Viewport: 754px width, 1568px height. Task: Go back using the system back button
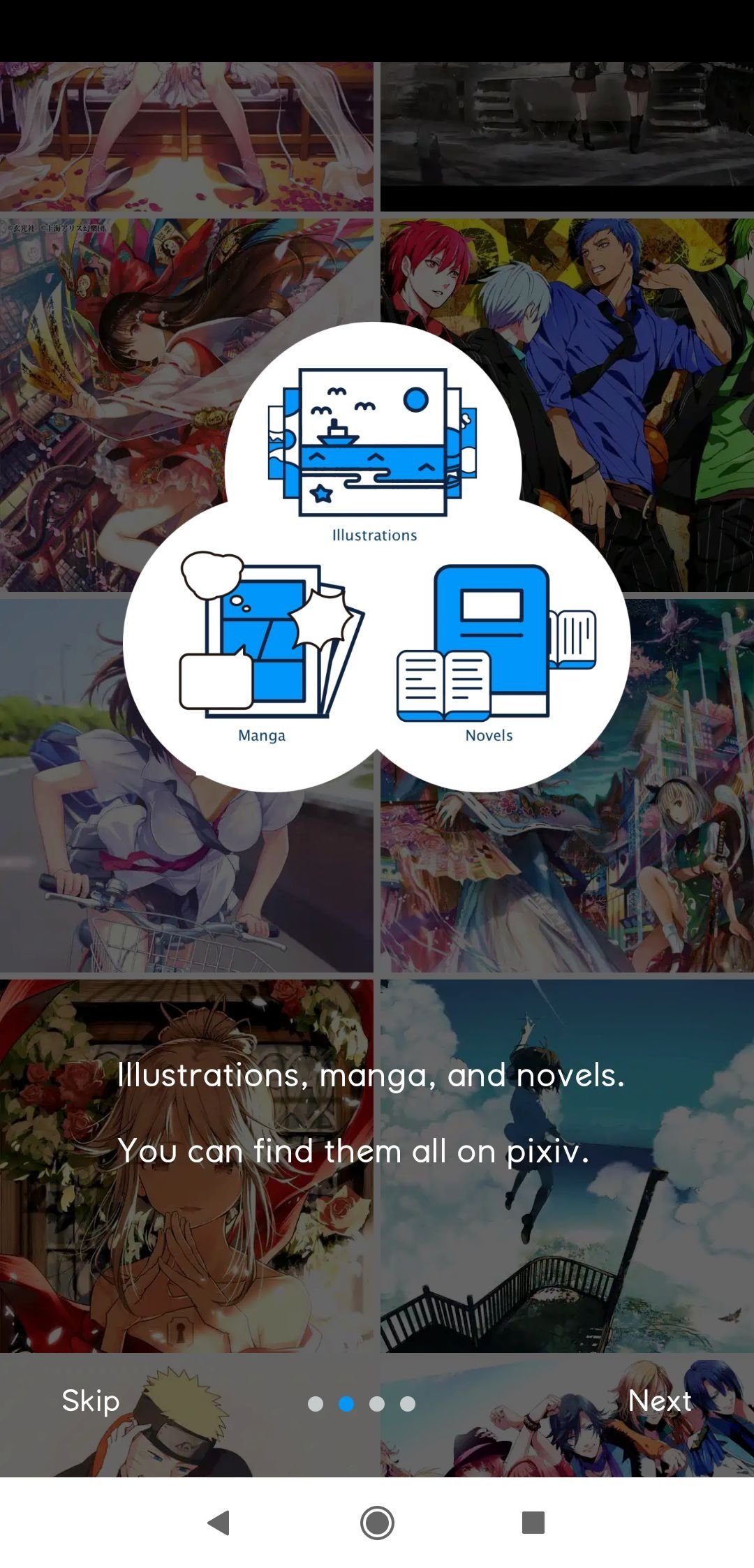click(x=219, y=1523)
